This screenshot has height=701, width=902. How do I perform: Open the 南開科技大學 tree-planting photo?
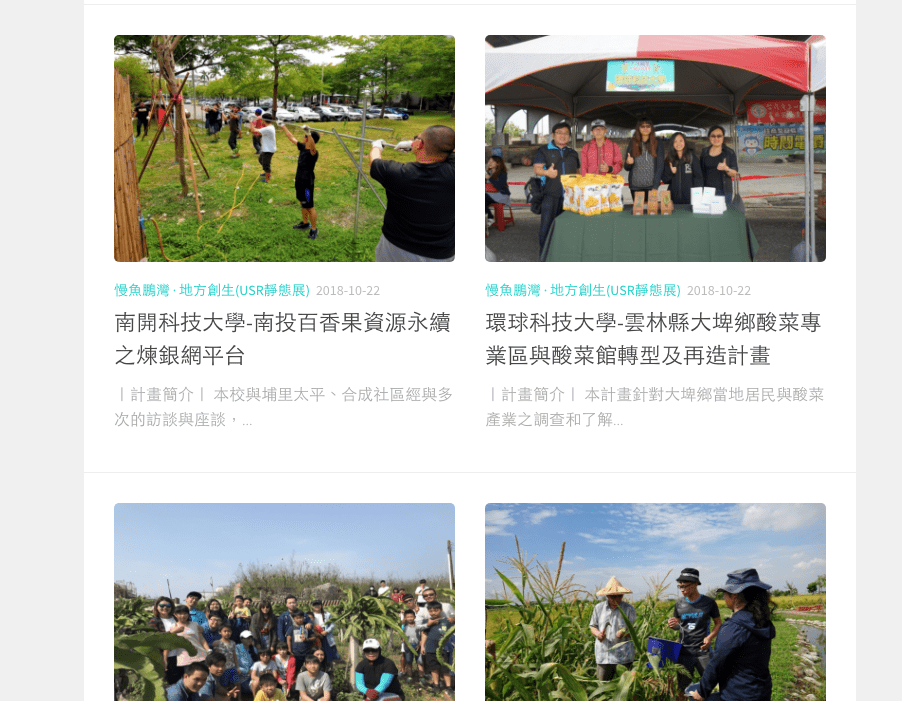click(x=284, y=148)
